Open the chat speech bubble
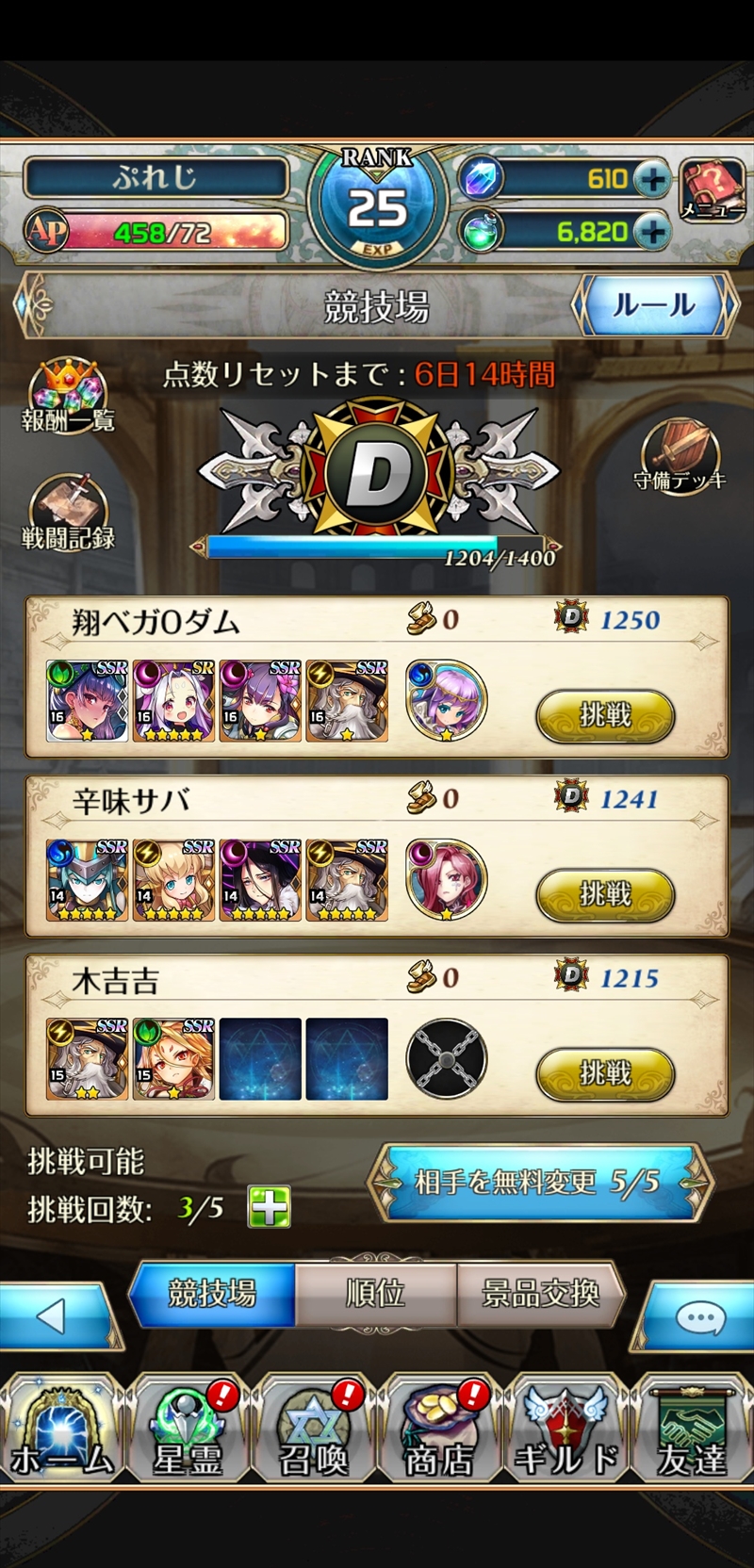Image resolution: width=754 pixels, height=1568 pixels. tap(699, 1317)
